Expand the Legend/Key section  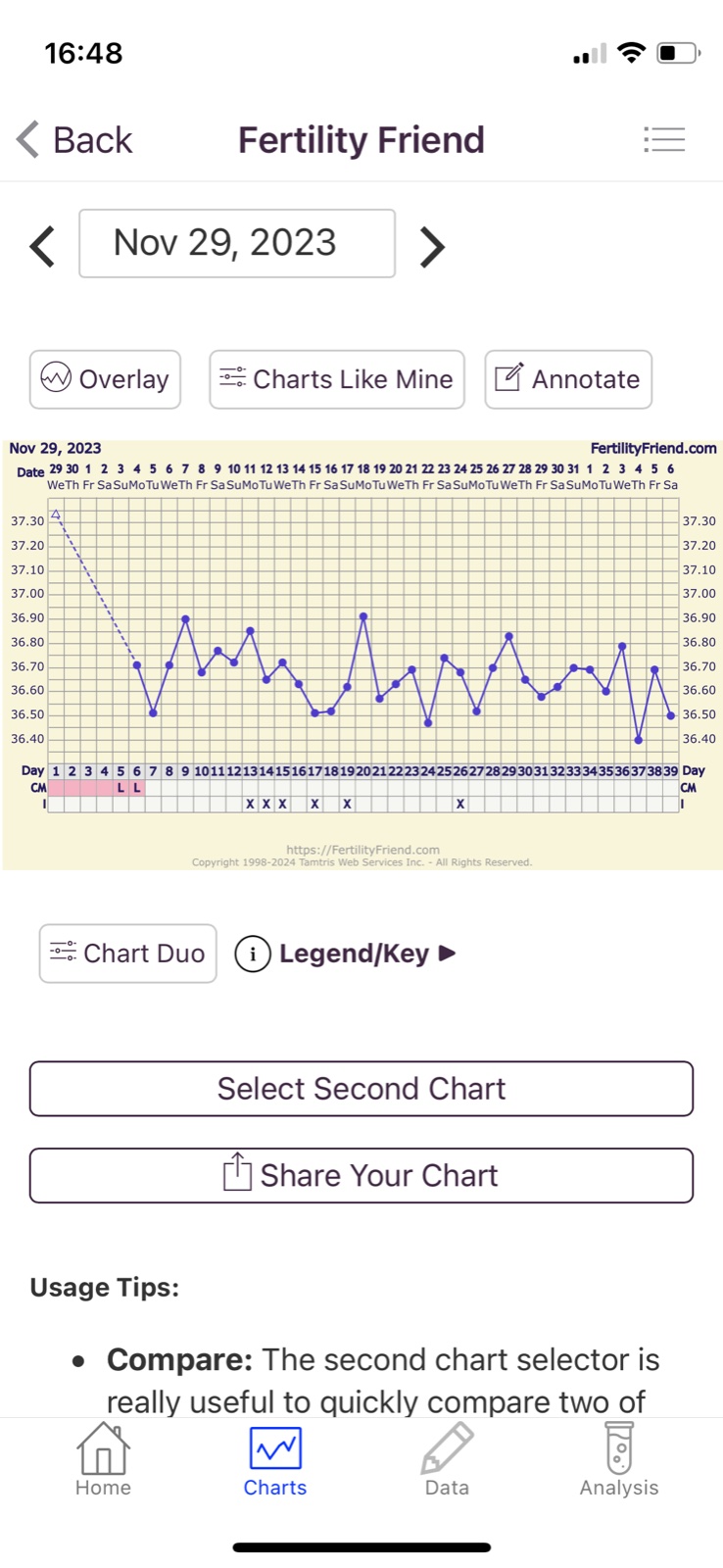[x=347, y=954]
